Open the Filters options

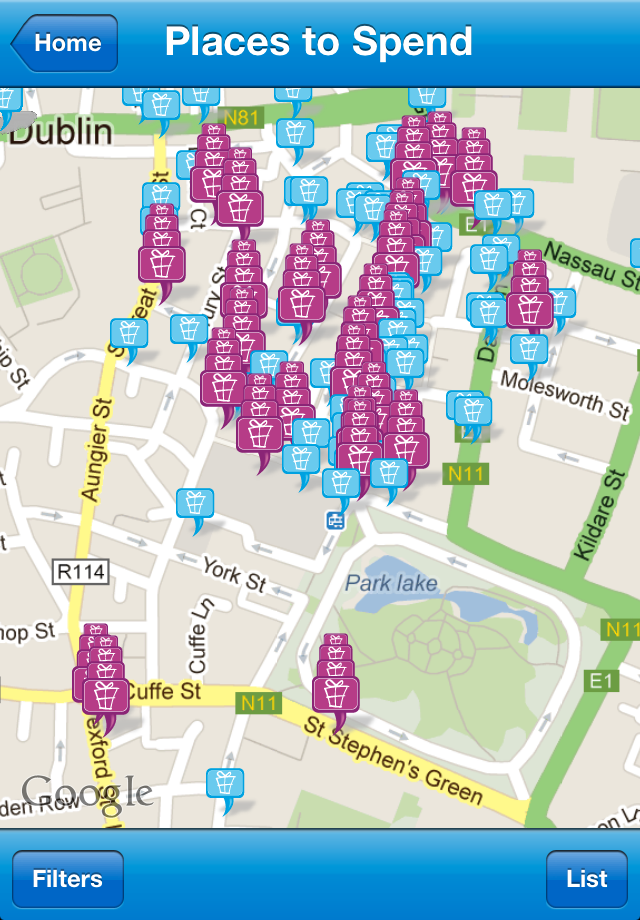pyautogui.click(x=68, y=879)
